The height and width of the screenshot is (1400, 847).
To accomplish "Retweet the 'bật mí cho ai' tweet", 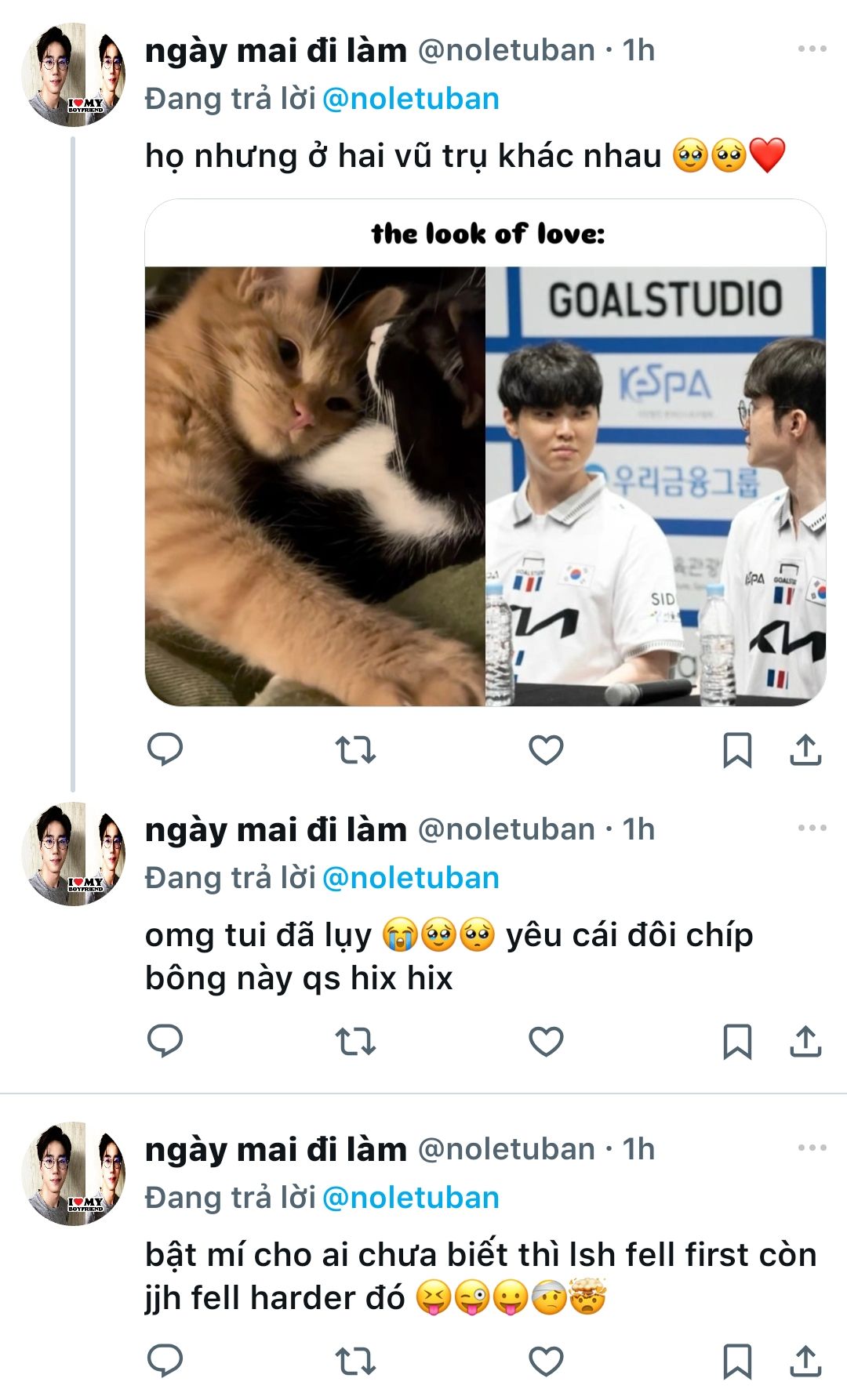I will click(x=355, y=1362).
